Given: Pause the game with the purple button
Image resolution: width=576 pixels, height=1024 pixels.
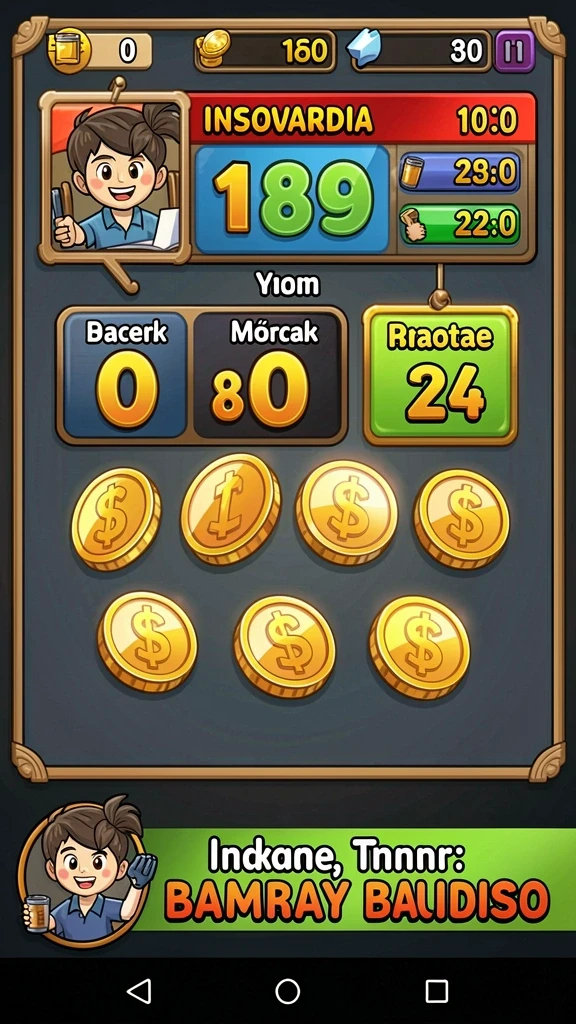Looking at the screenshot, I should point(515,51).
